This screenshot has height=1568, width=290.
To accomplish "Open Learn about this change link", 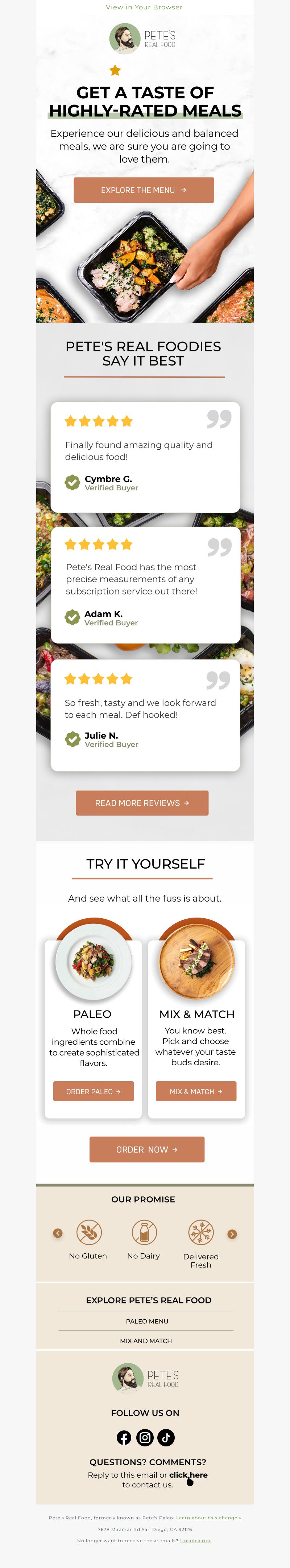I will (208, 1518).
